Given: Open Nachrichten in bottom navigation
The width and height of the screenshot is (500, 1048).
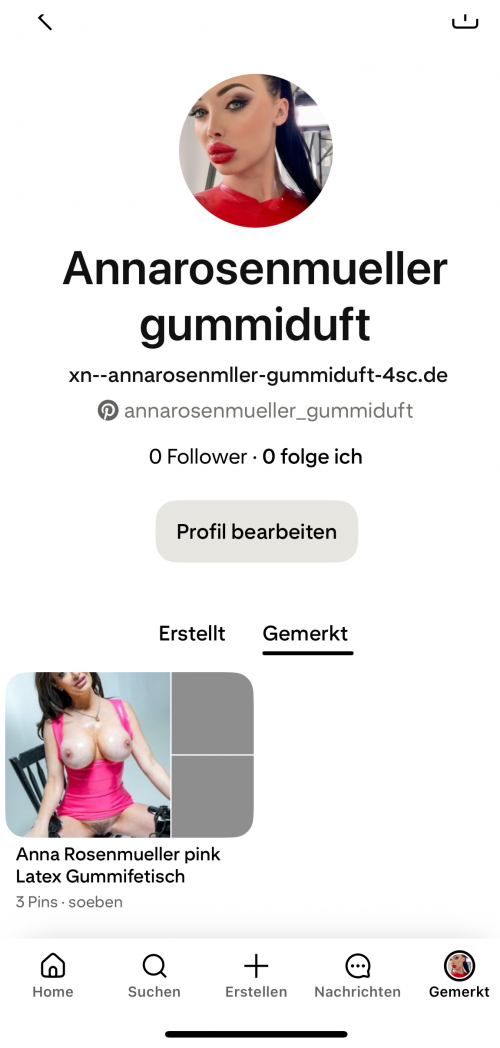Looking at the screenshot, I should (358, 975).
